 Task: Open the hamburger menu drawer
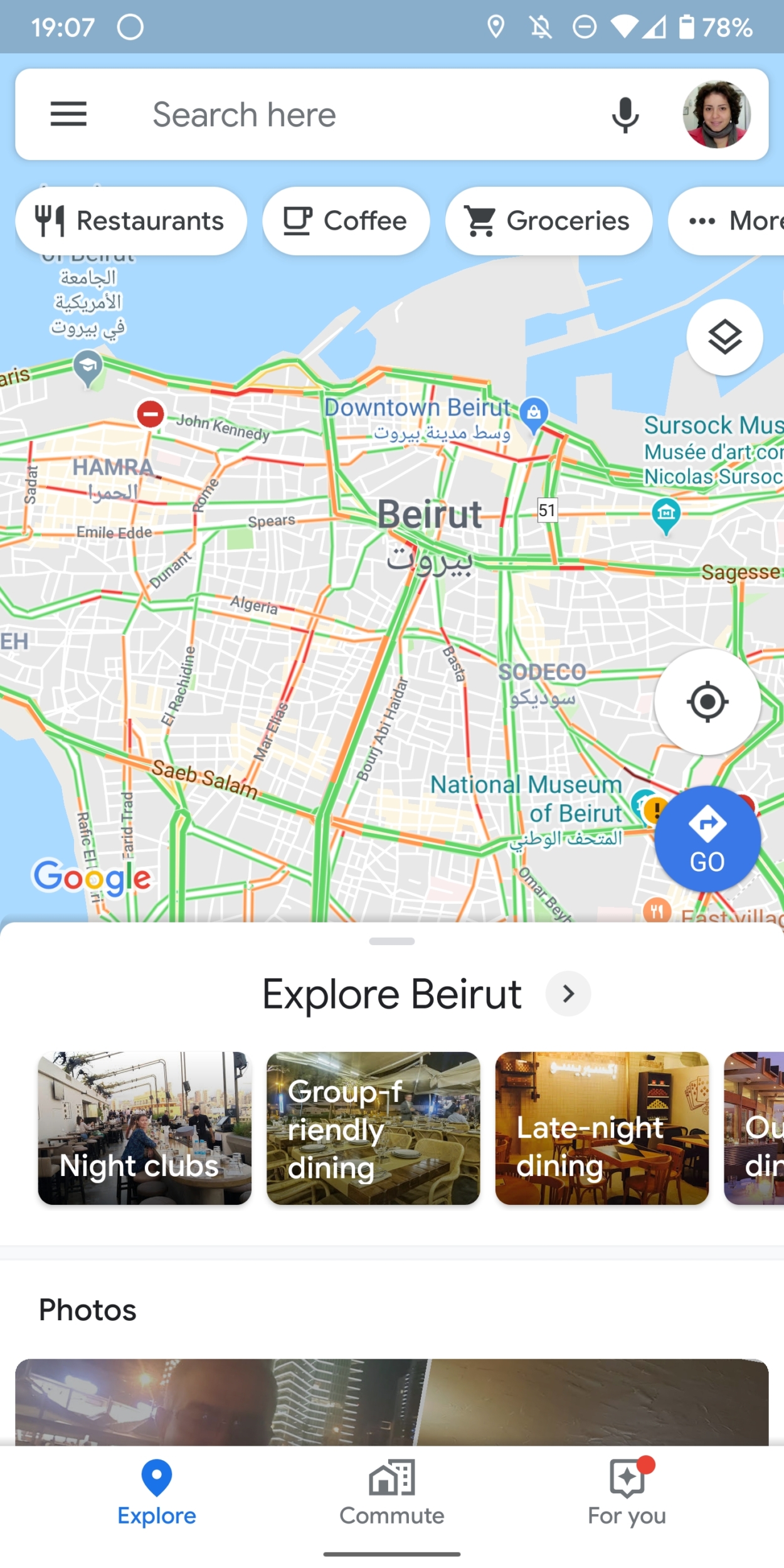click(68, 114)
